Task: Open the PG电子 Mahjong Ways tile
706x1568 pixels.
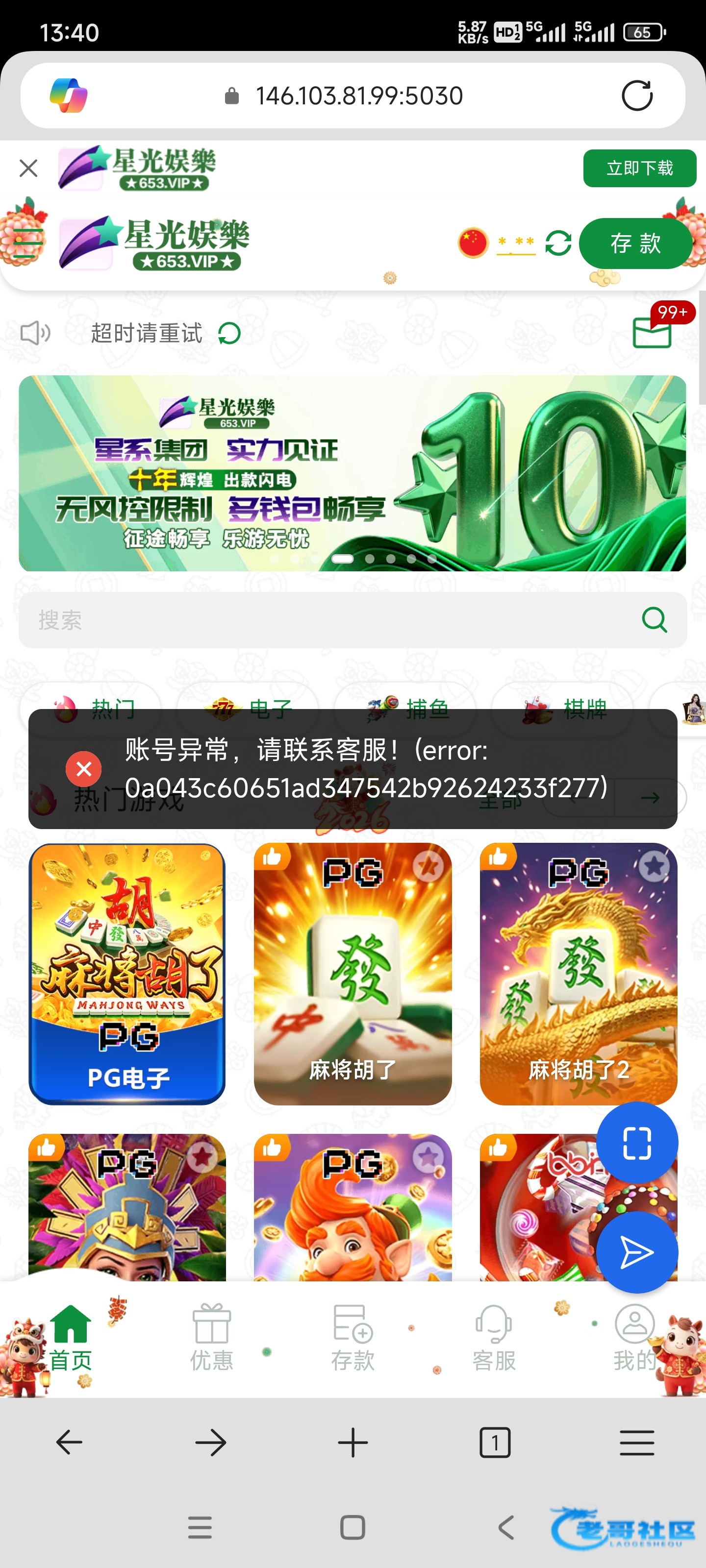Action: (127, 973)
